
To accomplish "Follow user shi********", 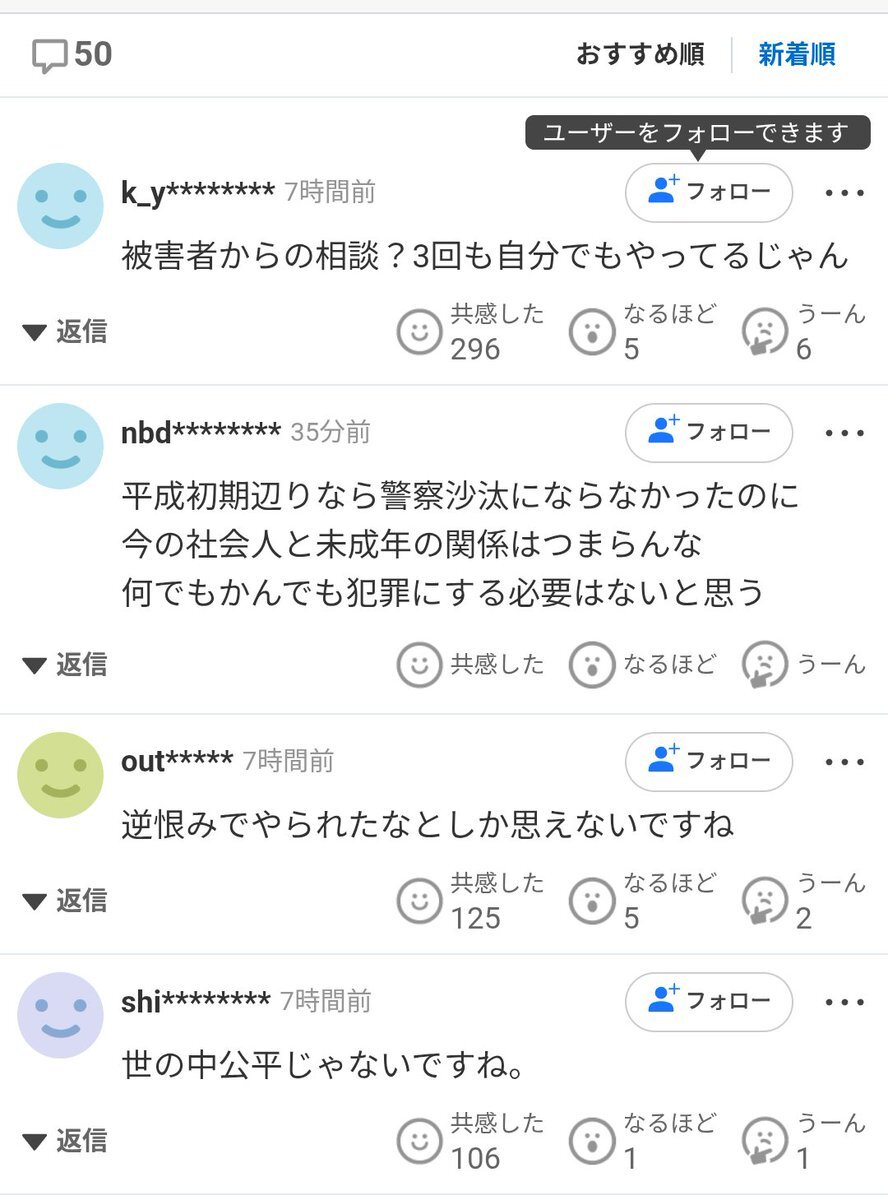I will (x=709, y=1001).
